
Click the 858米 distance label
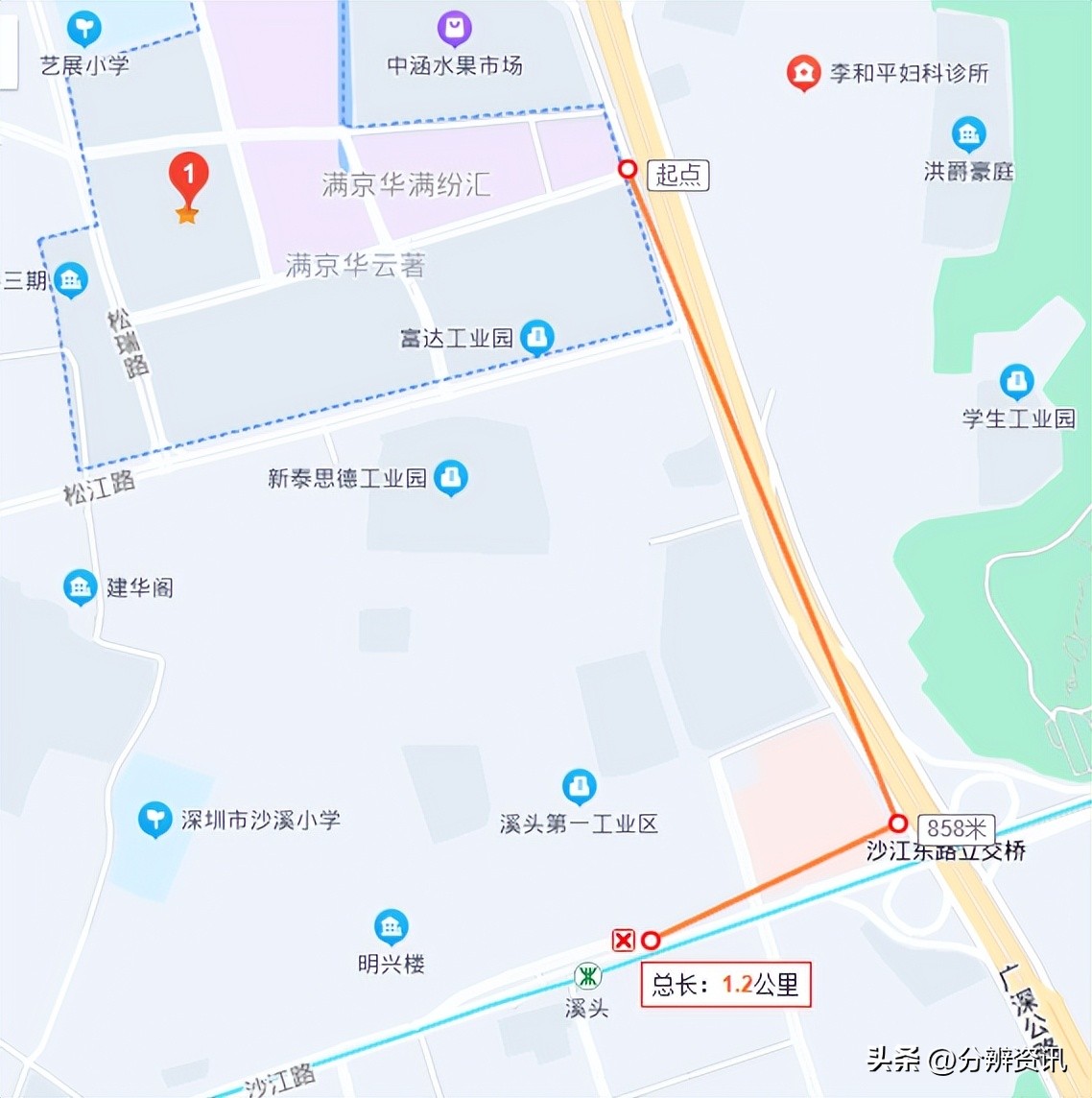955,830
